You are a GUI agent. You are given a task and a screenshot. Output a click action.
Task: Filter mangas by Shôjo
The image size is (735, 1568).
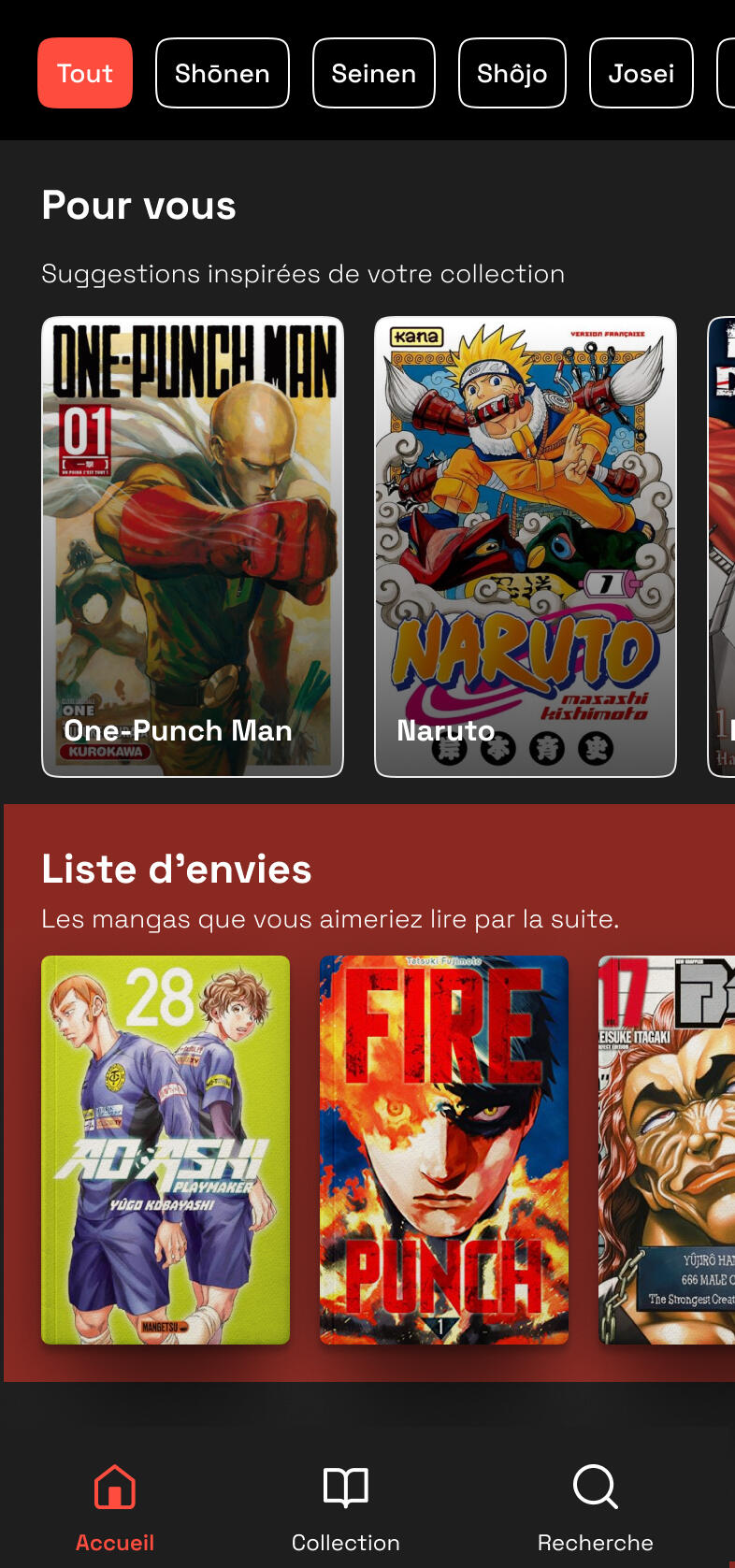(512, 73)
